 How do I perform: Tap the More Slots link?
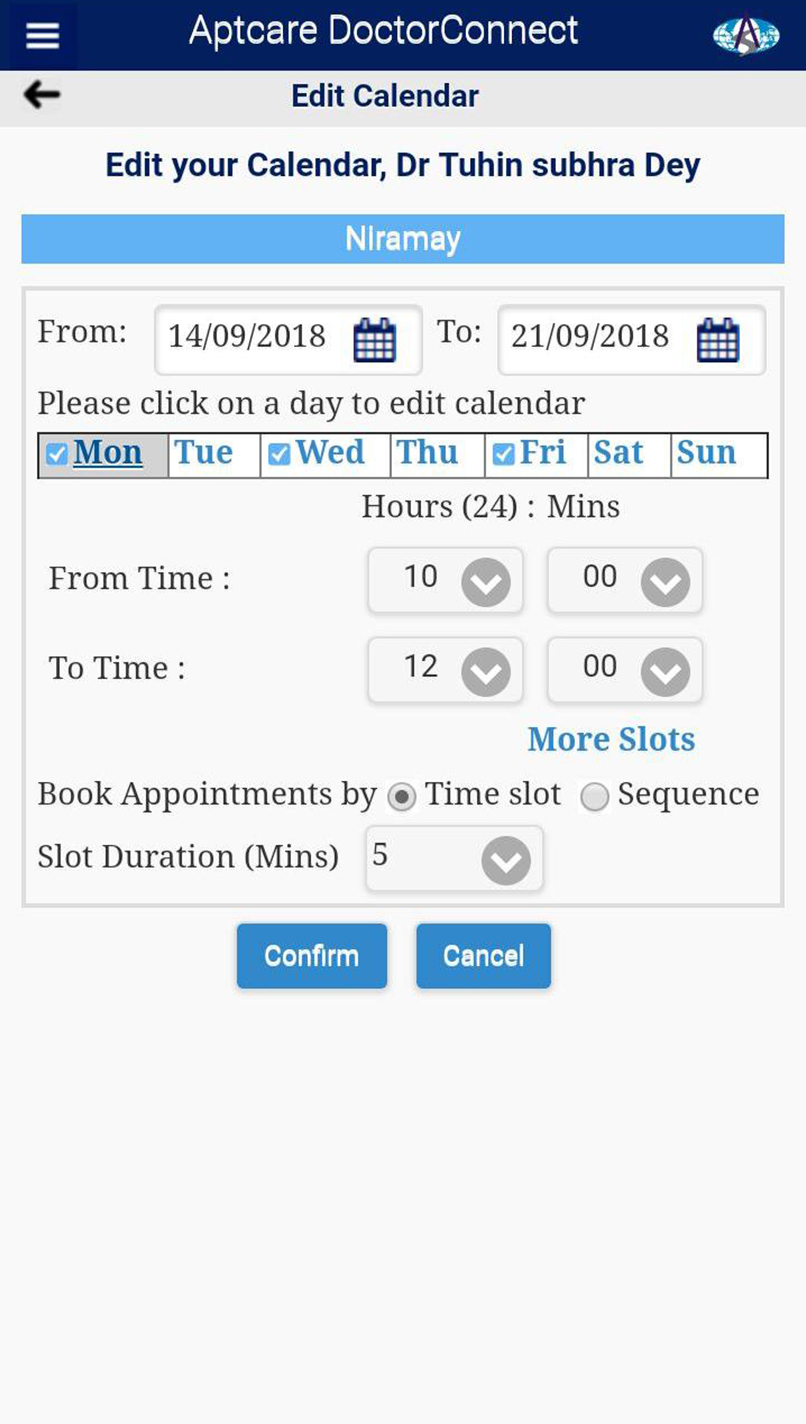pos(611,739)
